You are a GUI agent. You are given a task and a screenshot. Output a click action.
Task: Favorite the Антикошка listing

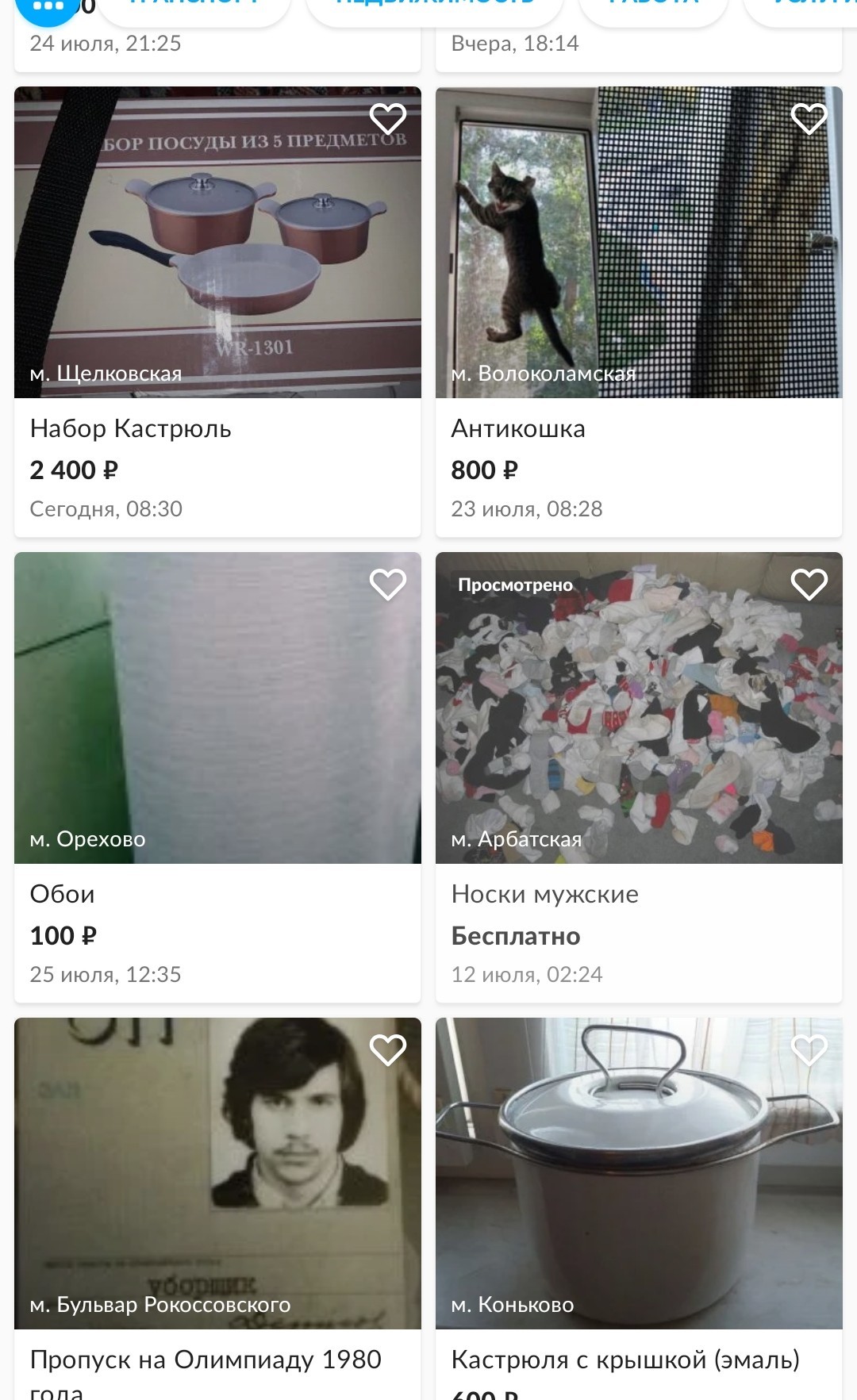tap(809, 119)
